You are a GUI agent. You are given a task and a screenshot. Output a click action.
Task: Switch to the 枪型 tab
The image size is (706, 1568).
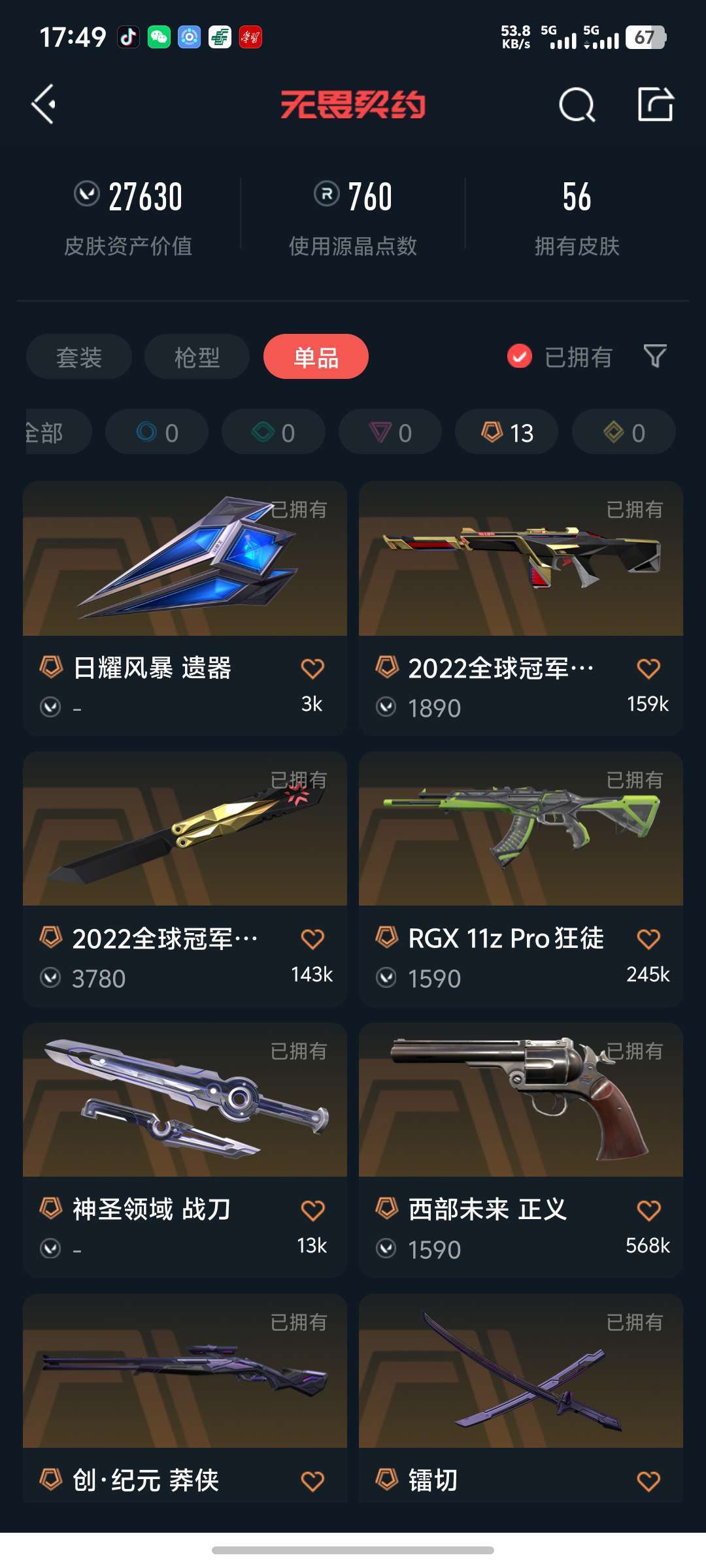197,357
